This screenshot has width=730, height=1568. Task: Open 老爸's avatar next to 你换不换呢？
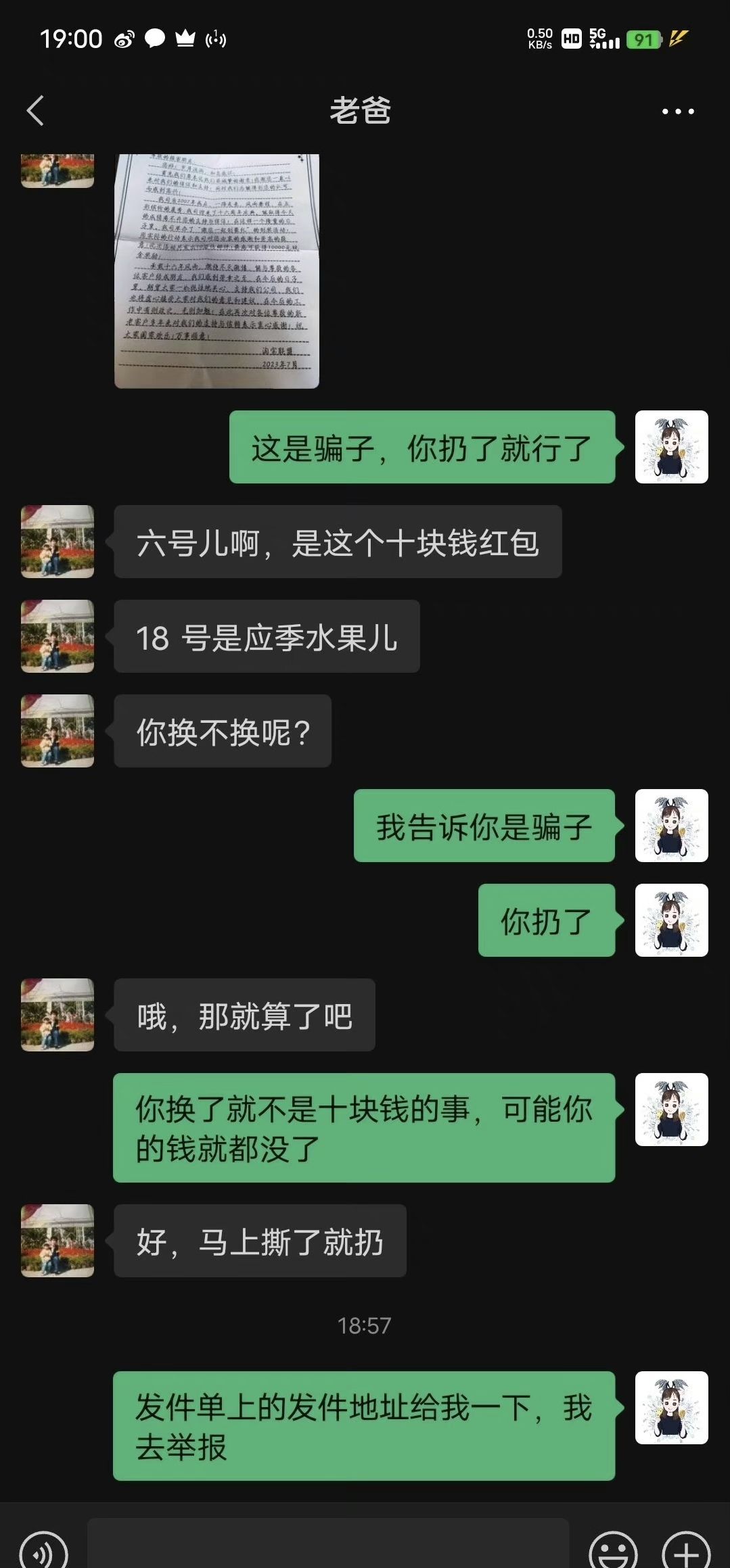click(58, 731)
